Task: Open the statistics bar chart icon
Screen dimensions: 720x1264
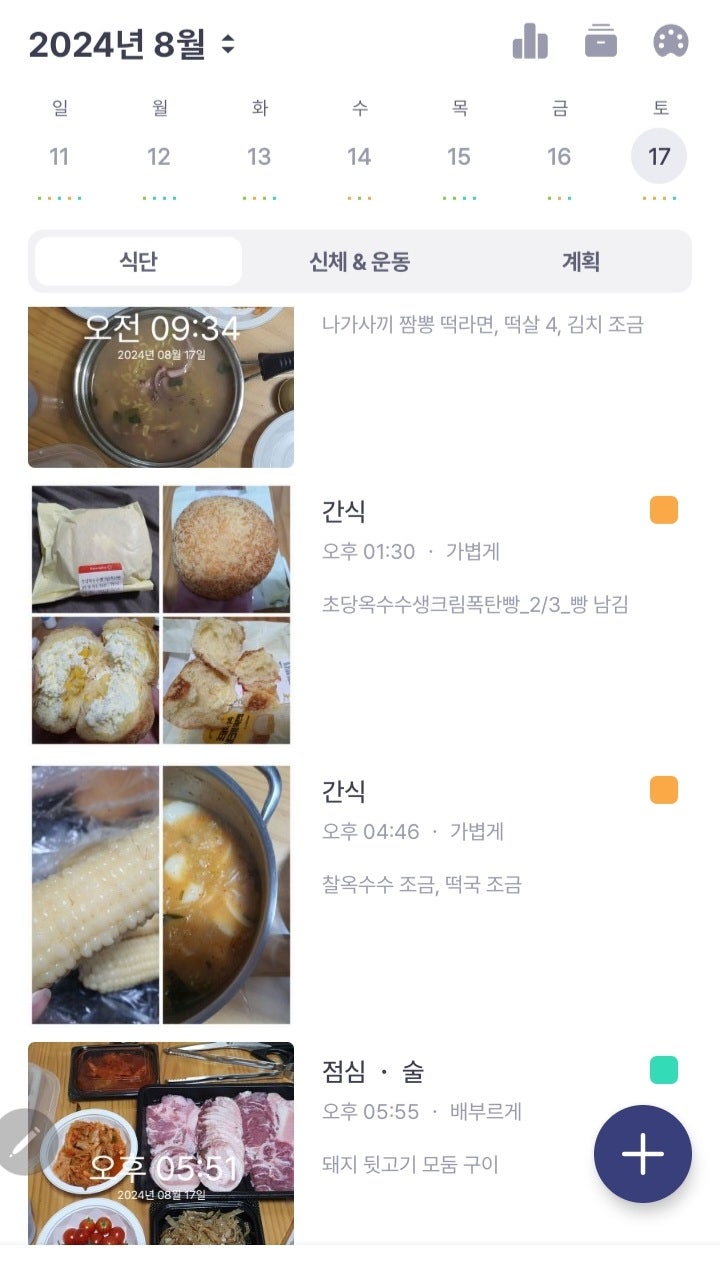Action: pos(530,42)
